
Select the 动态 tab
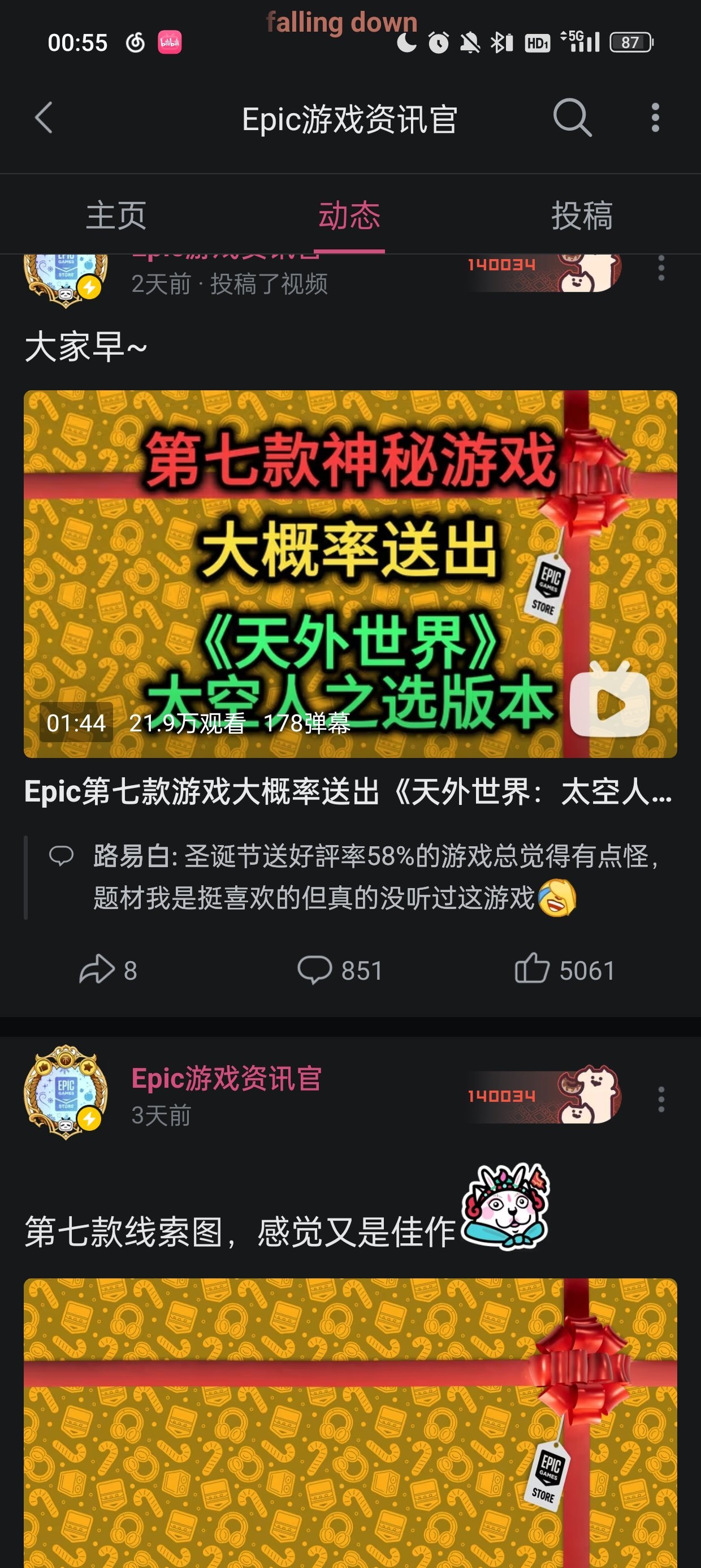click(349, 216)
